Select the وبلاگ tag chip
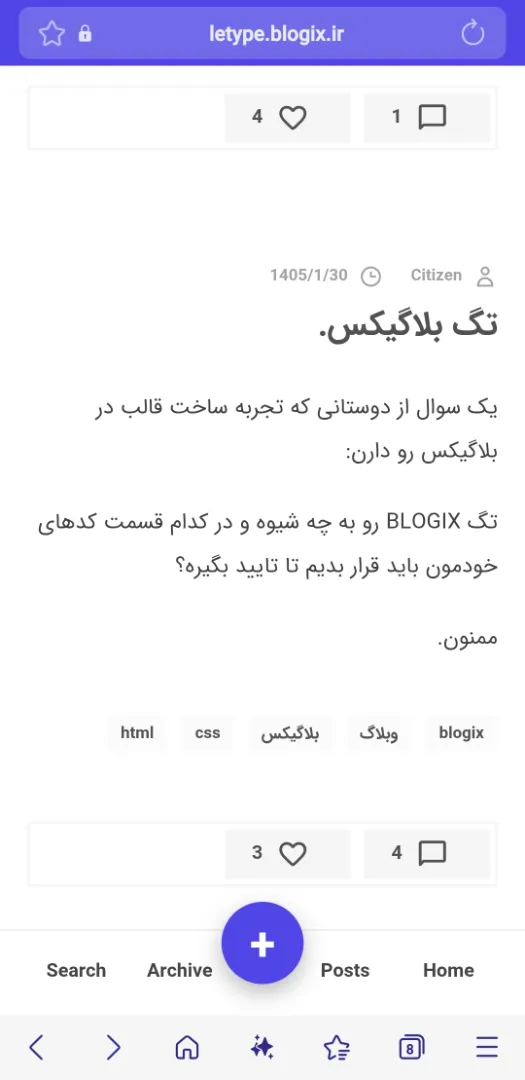The image size is (525, 1080). click(x=378, y=733)
